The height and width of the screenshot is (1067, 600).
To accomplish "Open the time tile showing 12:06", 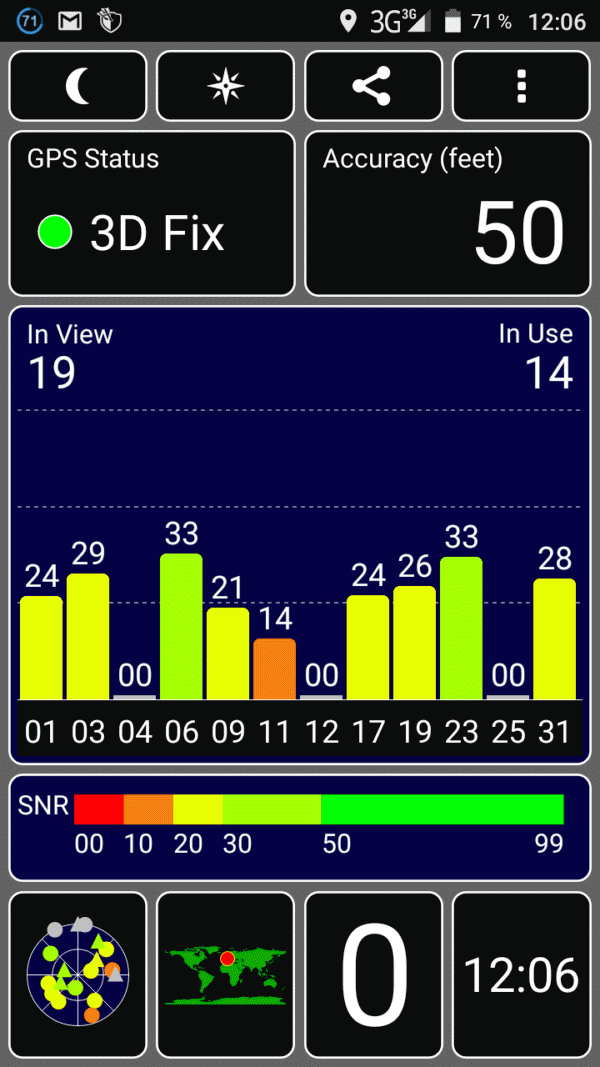I will pos(521,975).
